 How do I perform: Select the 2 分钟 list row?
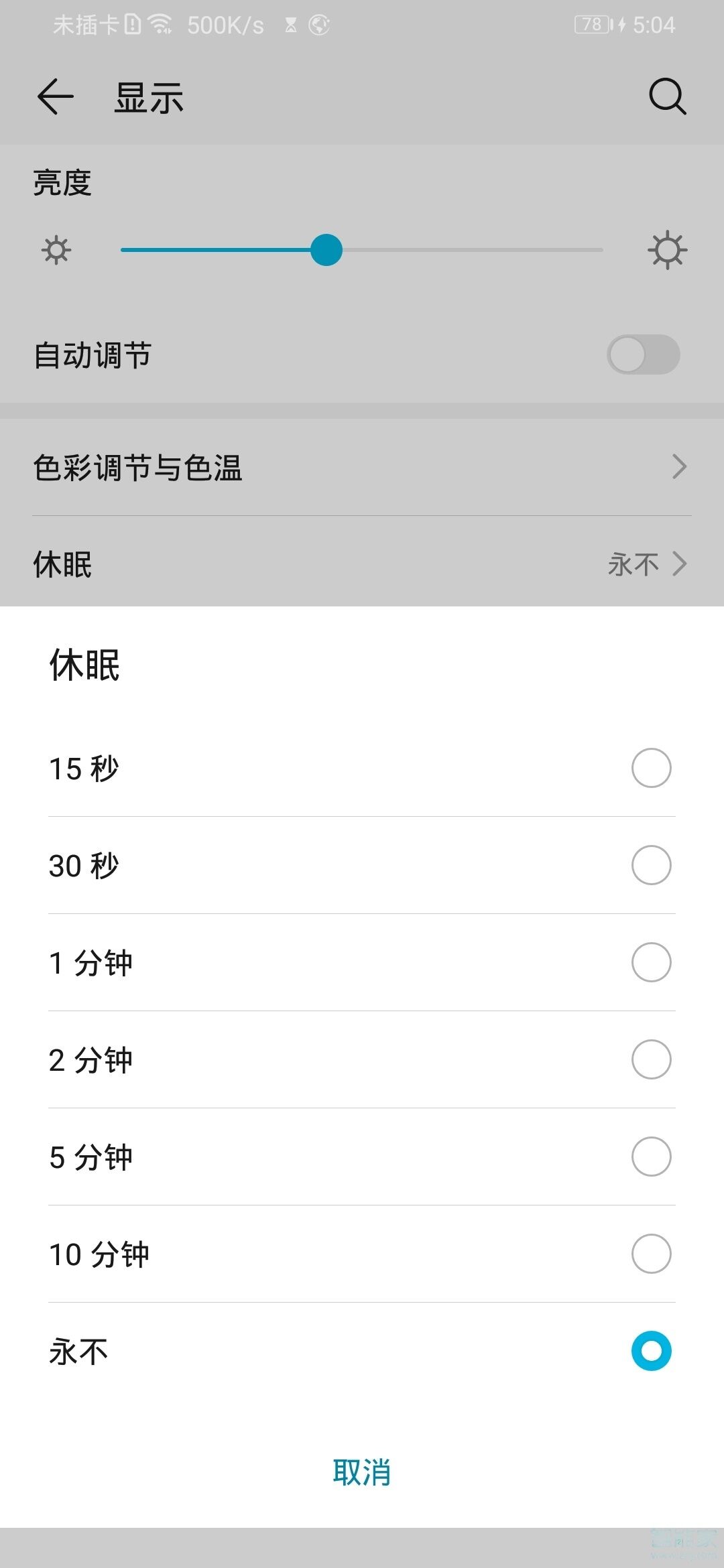click(x=362, y=1059)
